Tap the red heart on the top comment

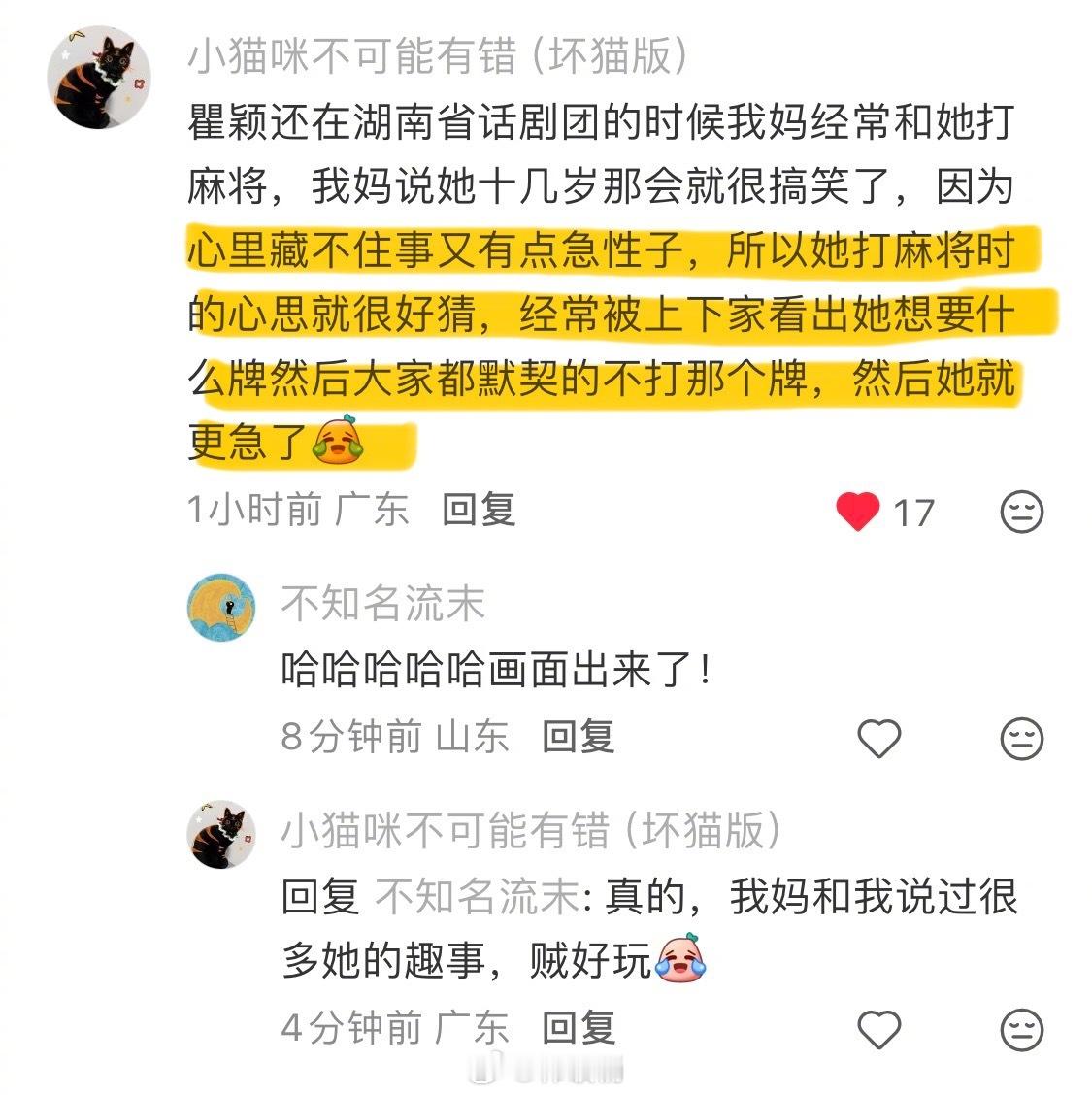coord(857,509)
